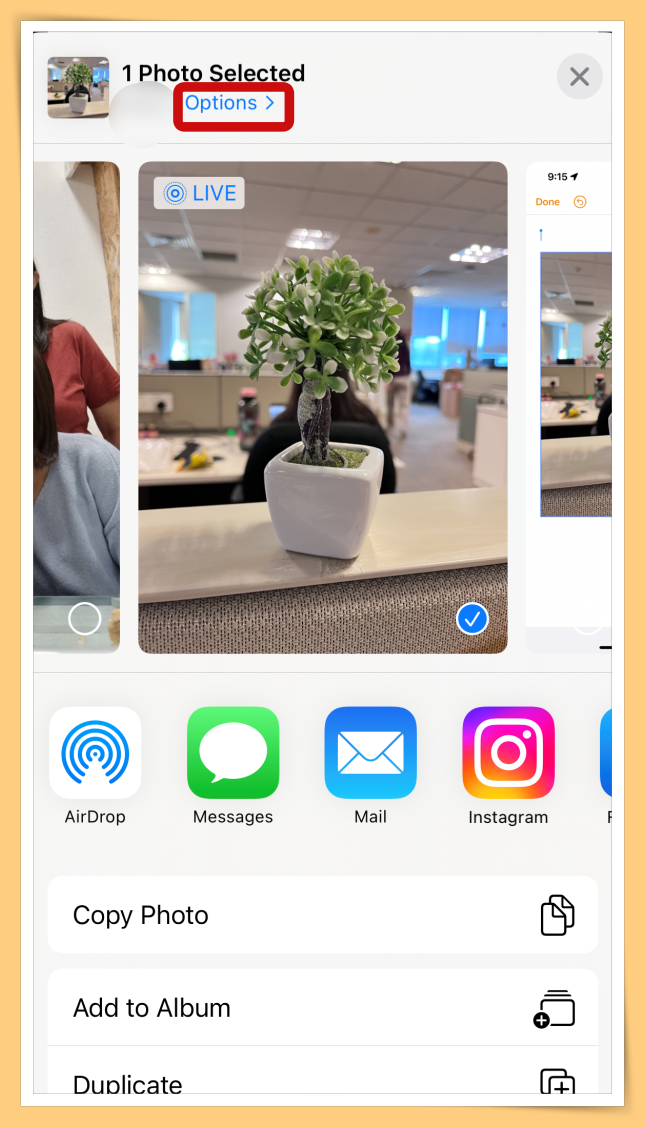The width and height of the screenshot is (645, 1127).
Task: Open the Options link
Action: [231, 104]
